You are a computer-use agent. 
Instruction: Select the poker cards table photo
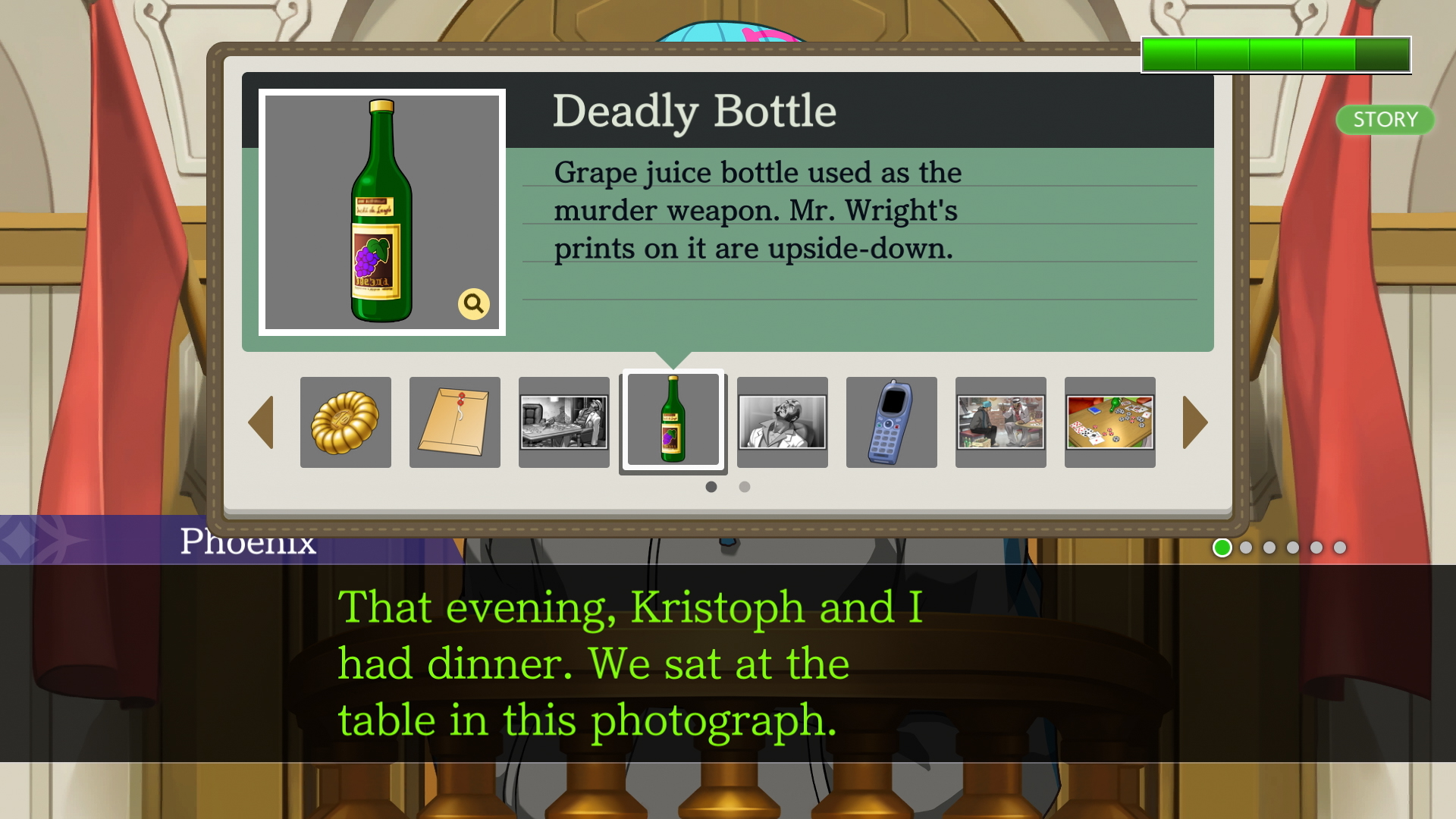tap(1110, 422)
